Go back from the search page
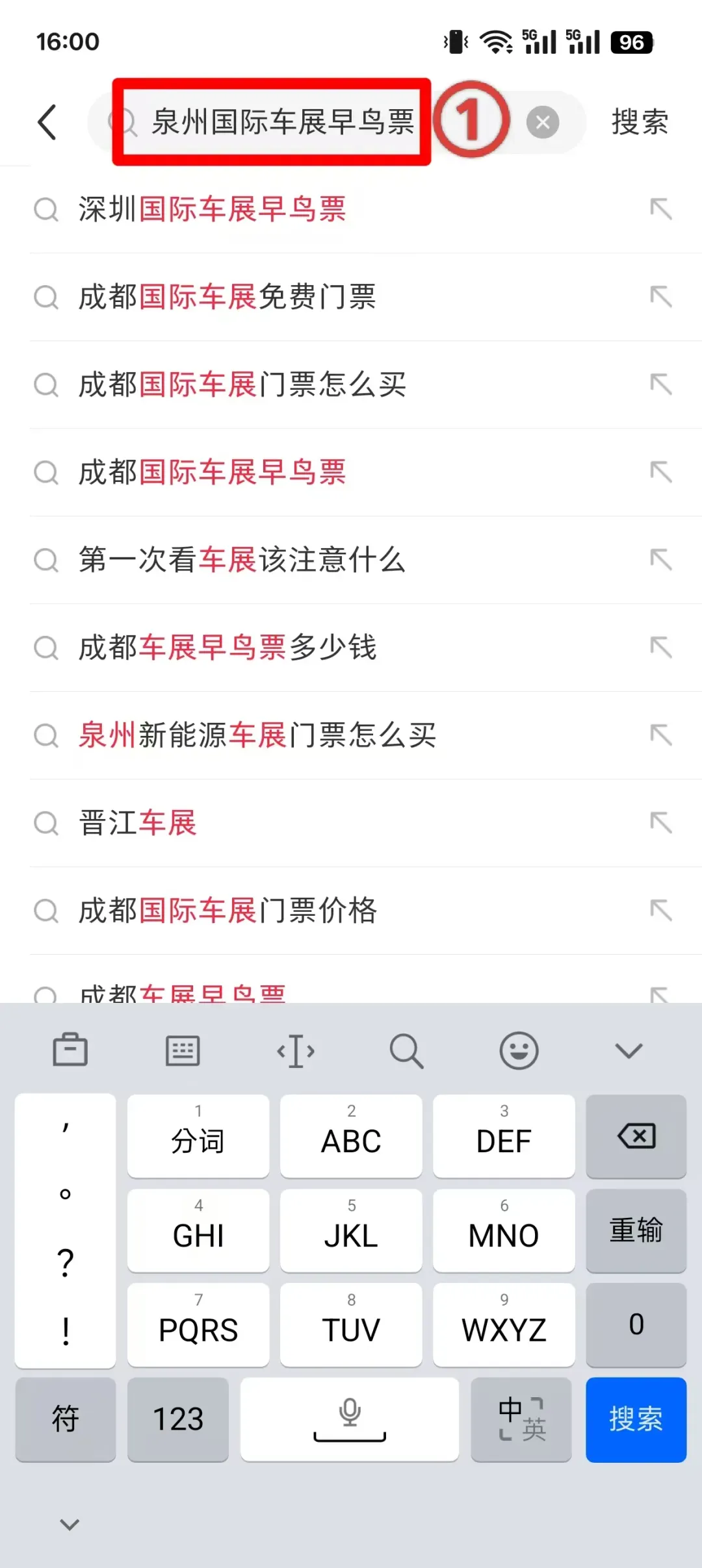Screen dimensions: 702x1568 click(47, 122)
